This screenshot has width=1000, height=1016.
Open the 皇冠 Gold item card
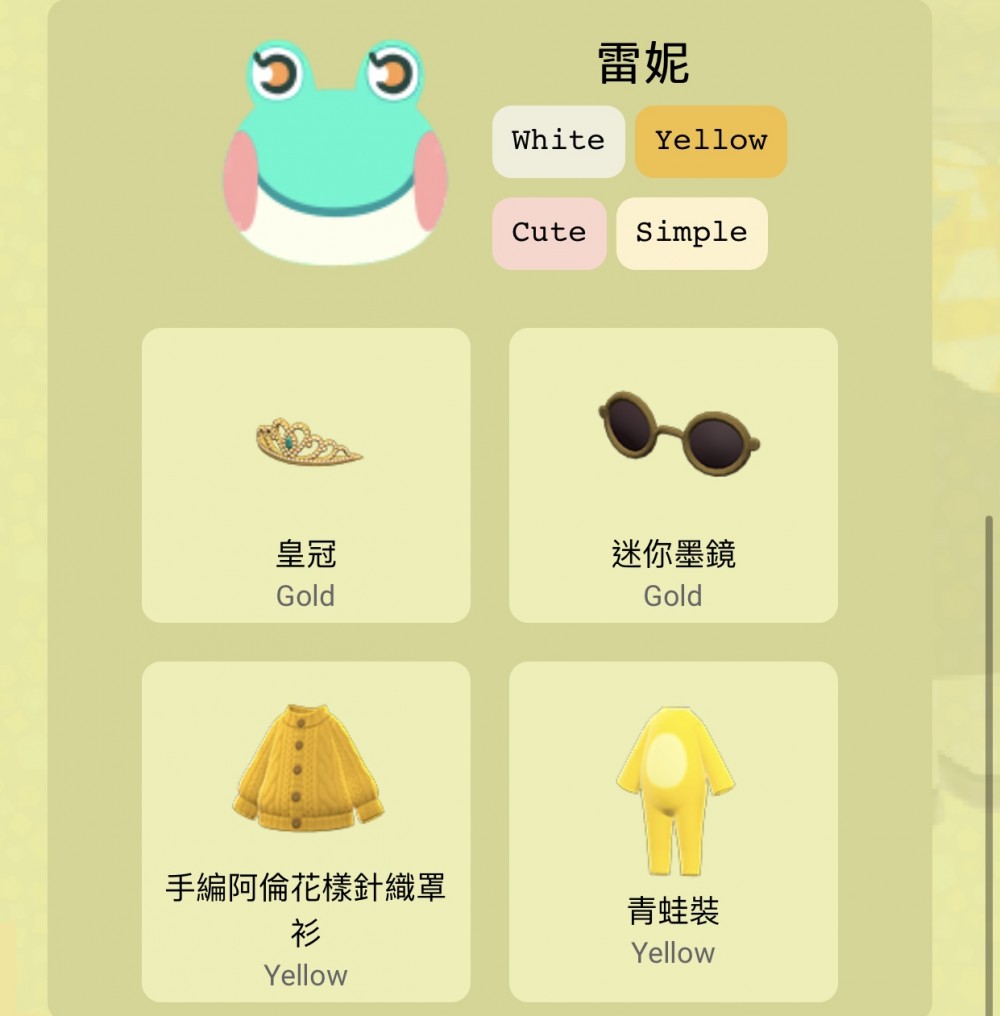[x=306, y=475]
